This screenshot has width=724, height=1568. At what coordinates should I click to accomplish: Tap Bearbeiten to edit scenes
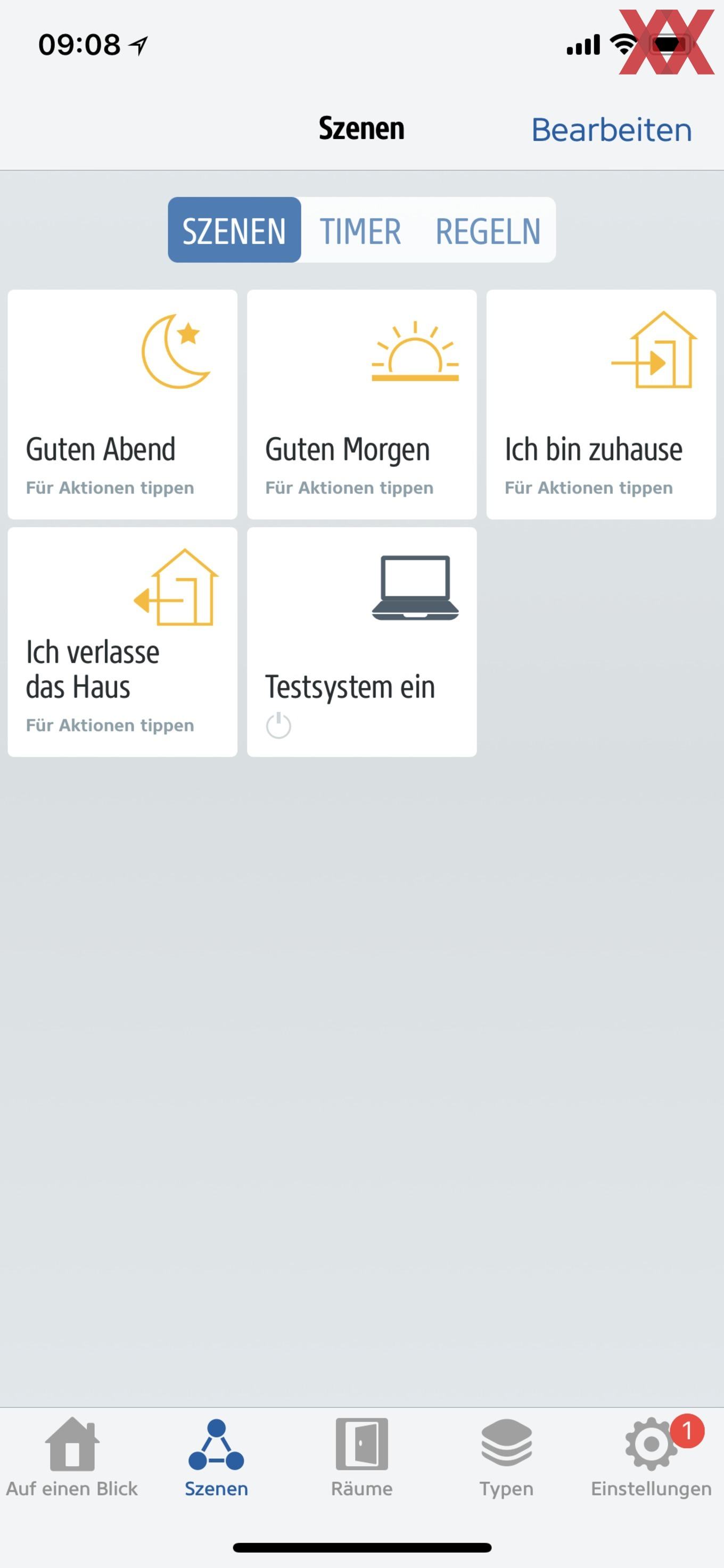pos(612,130)
